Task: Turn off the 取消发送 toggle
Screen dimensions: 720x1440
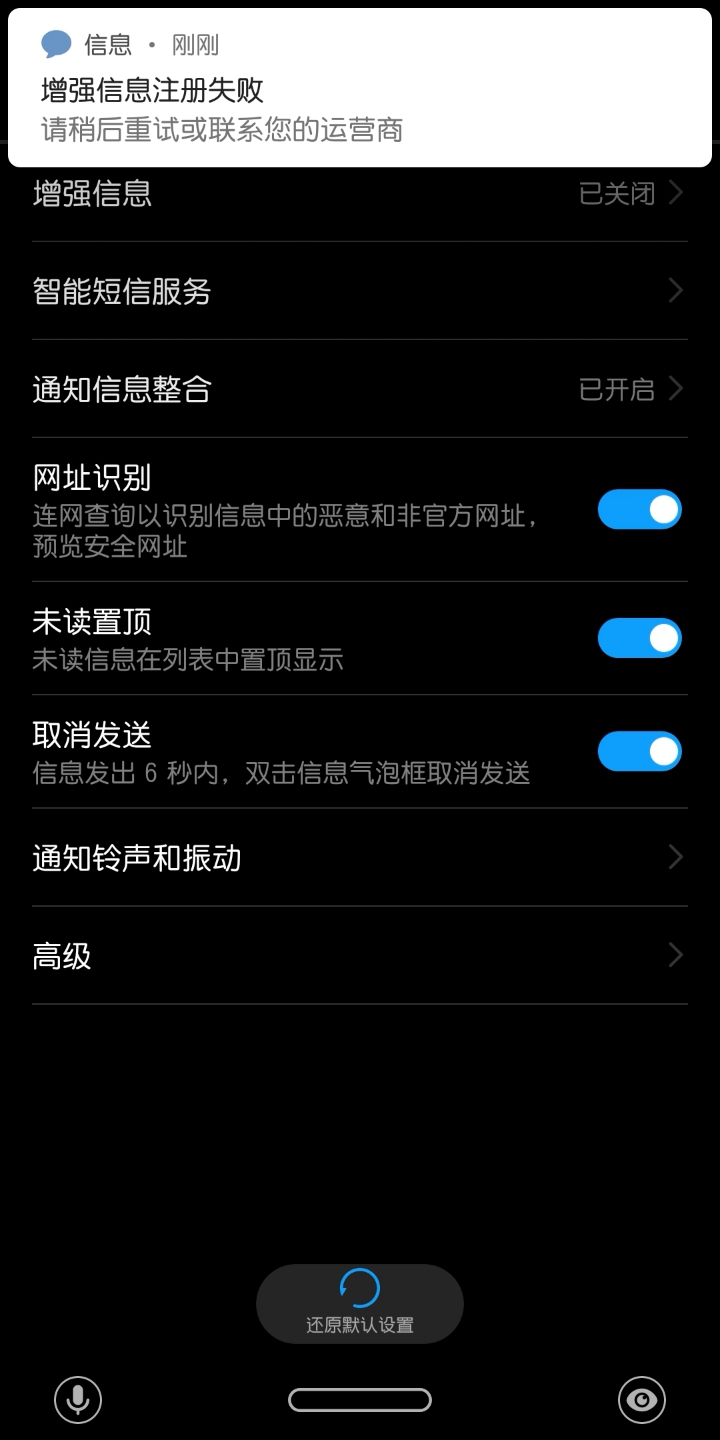Action: 640,751
